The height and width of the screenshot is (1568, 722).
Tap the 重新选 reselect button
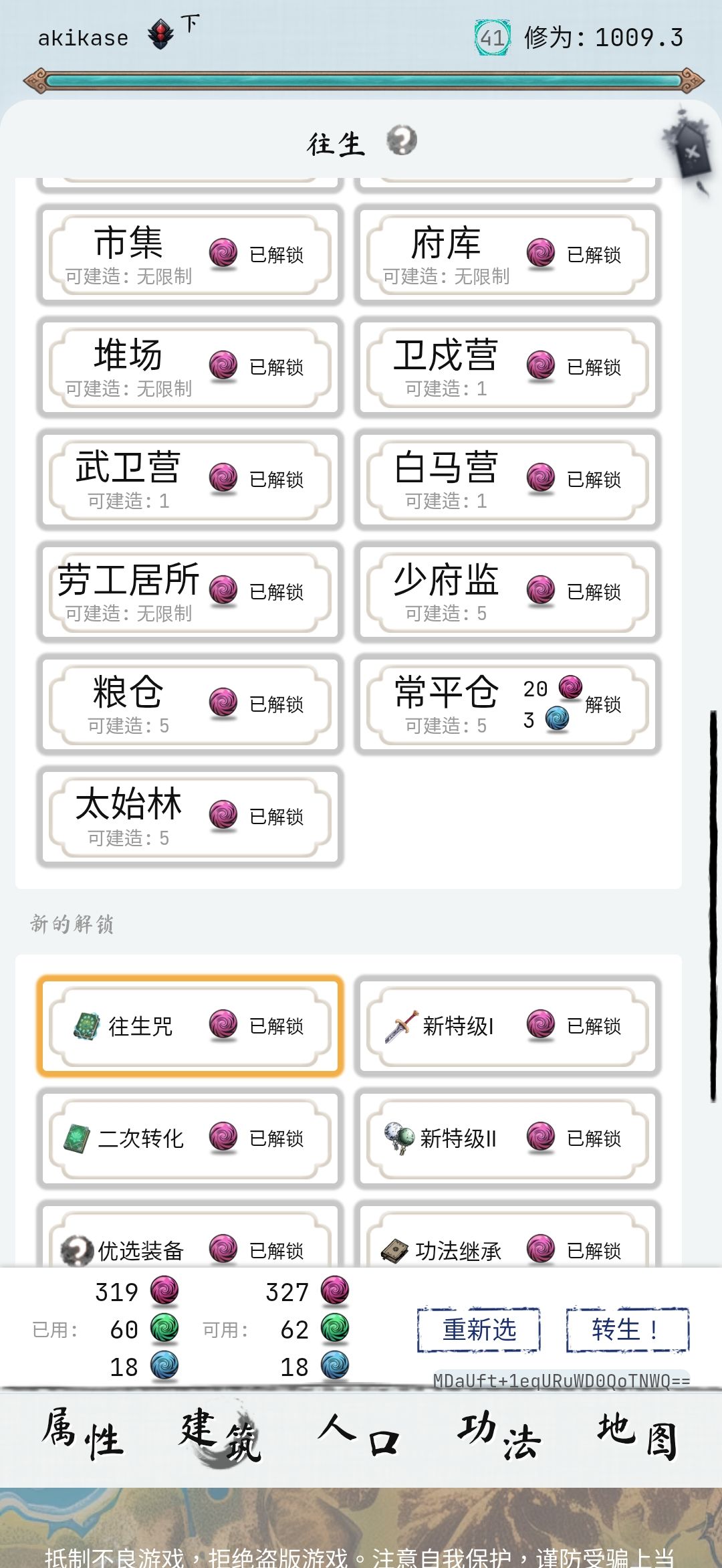479,1330
